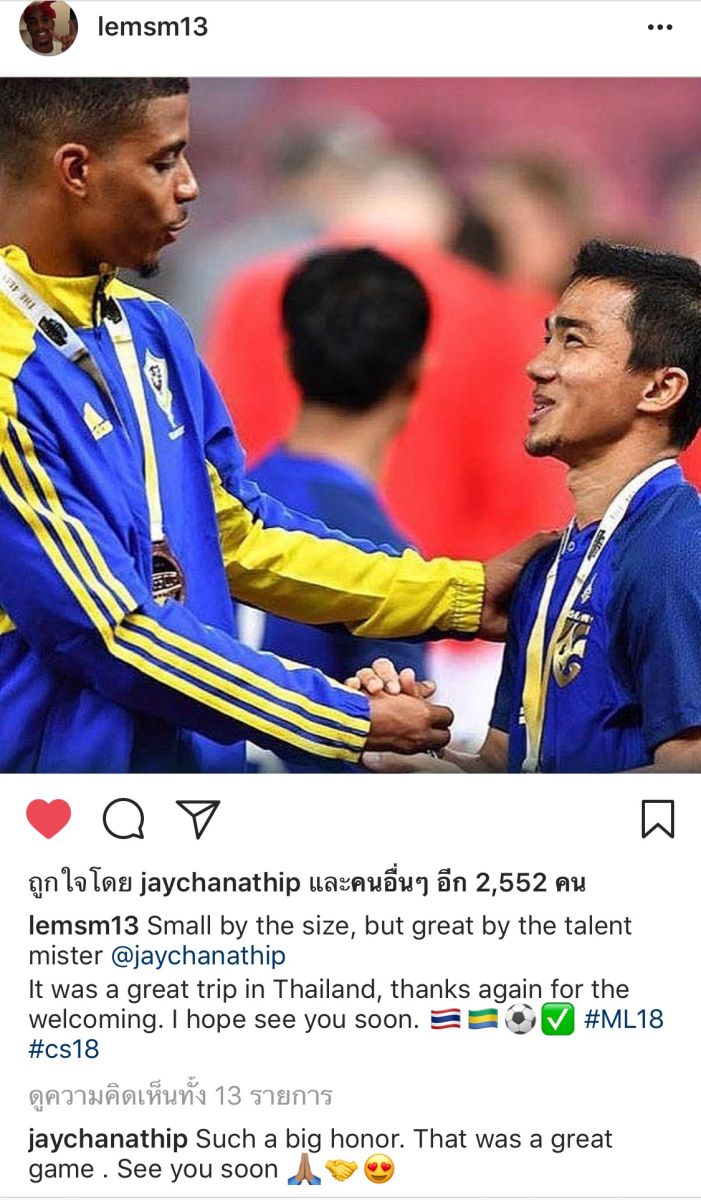View the list of 2,552 other likers
The image size is (701, 1200).
click(445, 882)
